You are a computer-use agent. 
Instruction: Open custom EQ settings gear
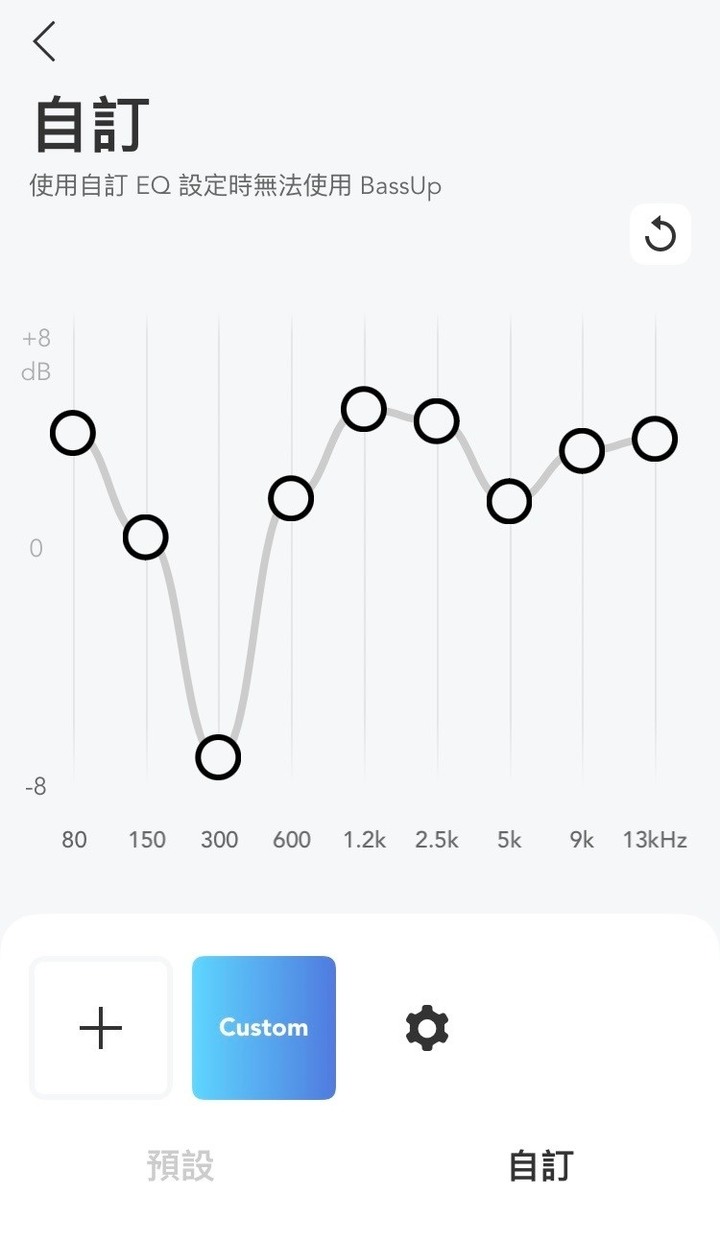click(427, 1028)
